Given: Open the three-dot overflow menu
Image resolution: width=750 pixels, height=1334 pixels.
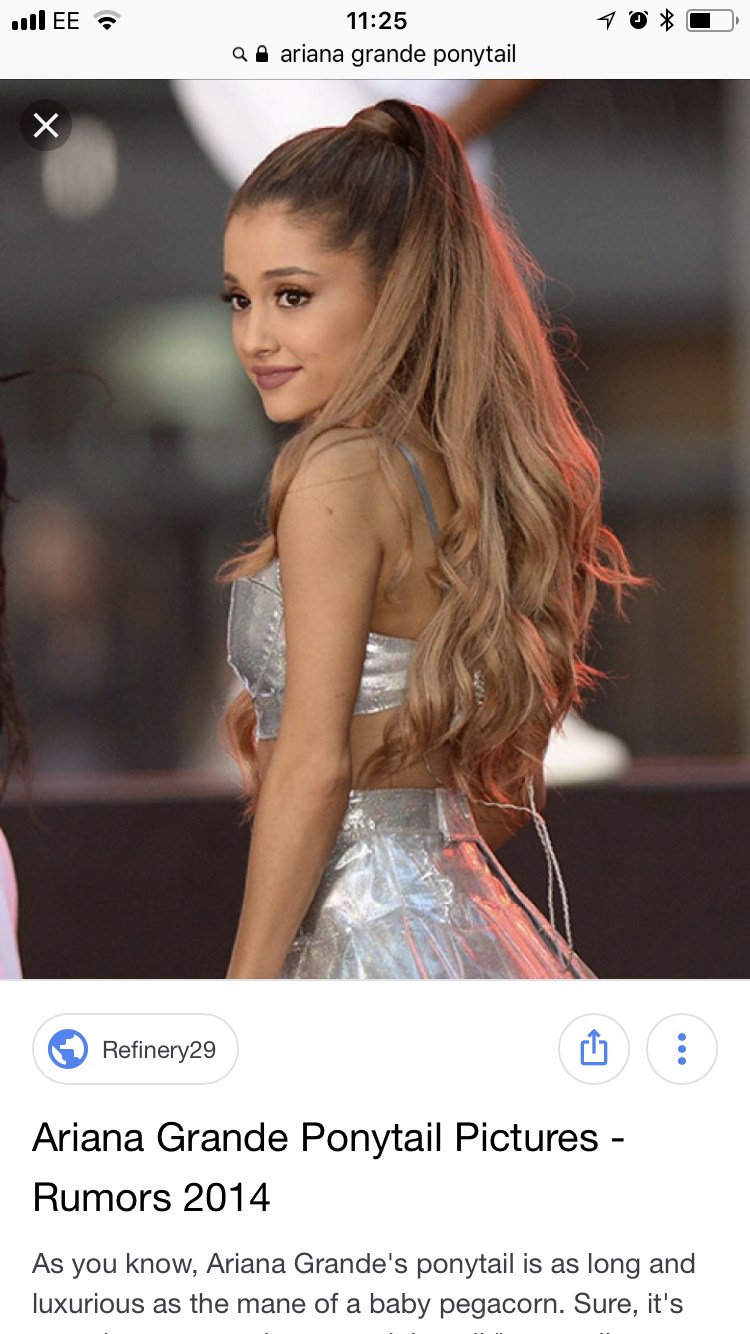Looking at the screenshot, I should [x=681, y=1048].
